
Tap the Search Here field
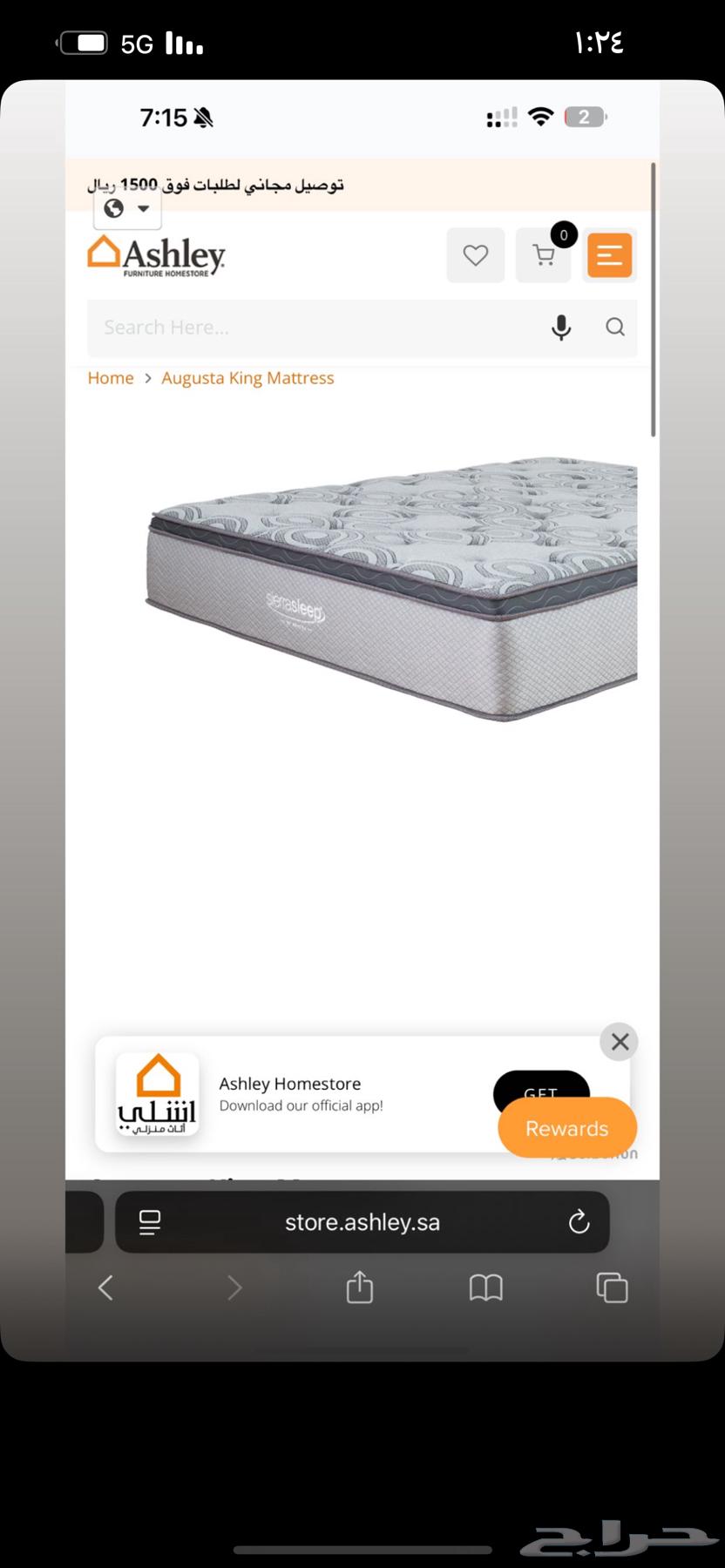(x=314, y=328)
